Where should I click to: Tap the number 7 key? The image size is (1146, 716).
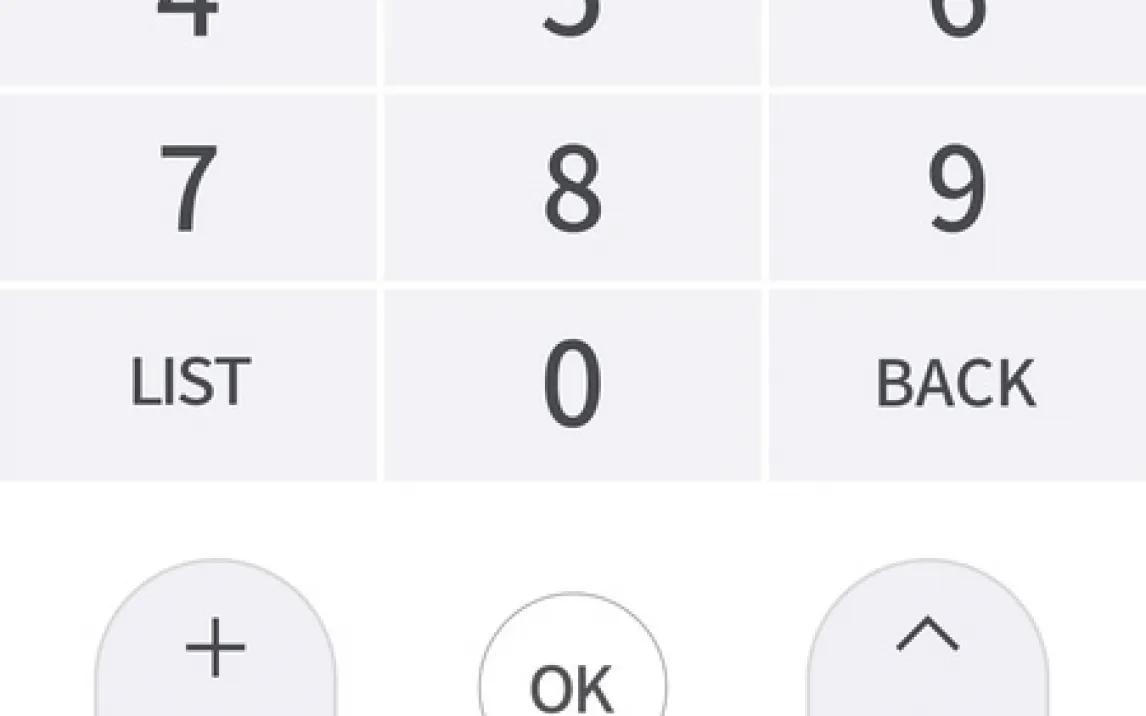tap(188, 188)
